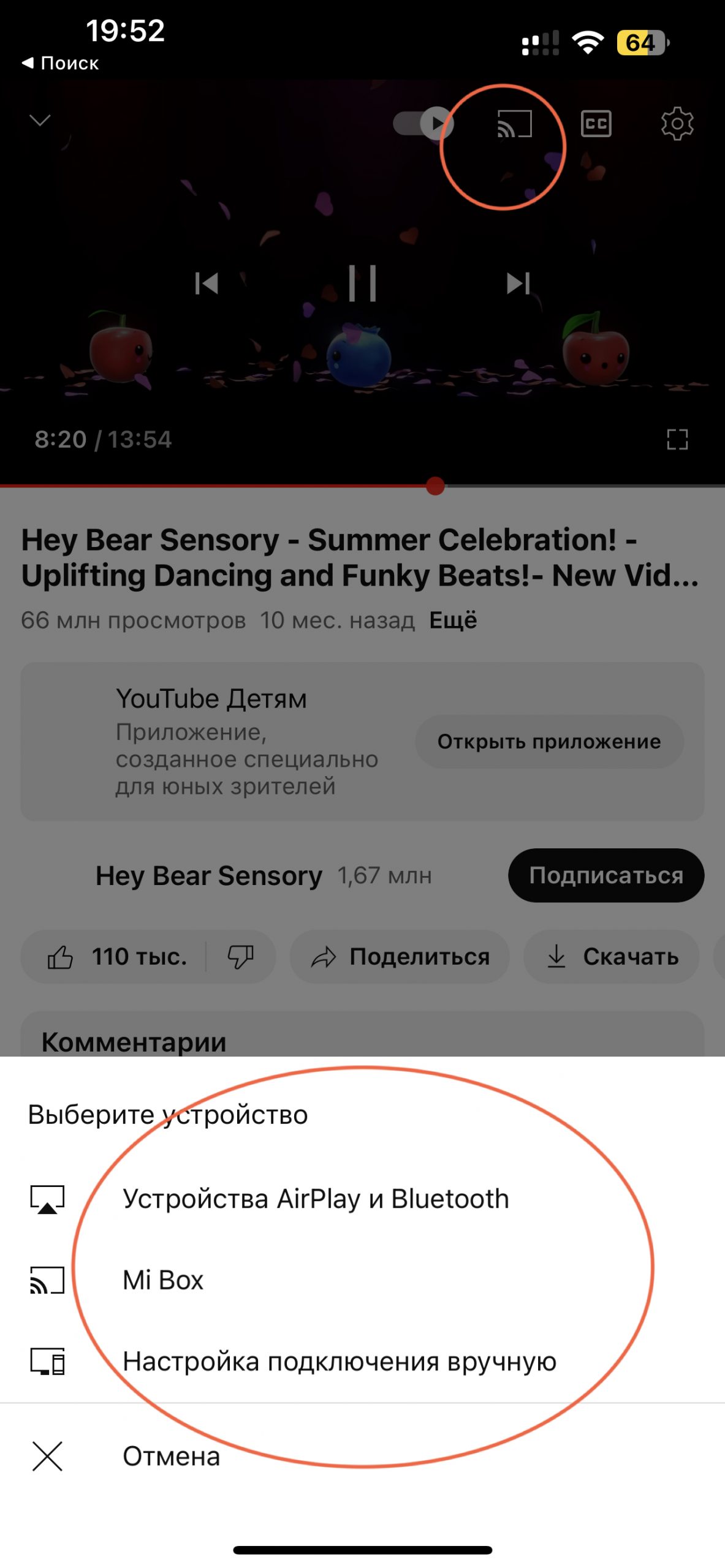The height and width of the screenshot is (1568, 725).
Task: Subscribe to Hey Bear Sensory (Подписаться)
Action: [x=605, y=875]
